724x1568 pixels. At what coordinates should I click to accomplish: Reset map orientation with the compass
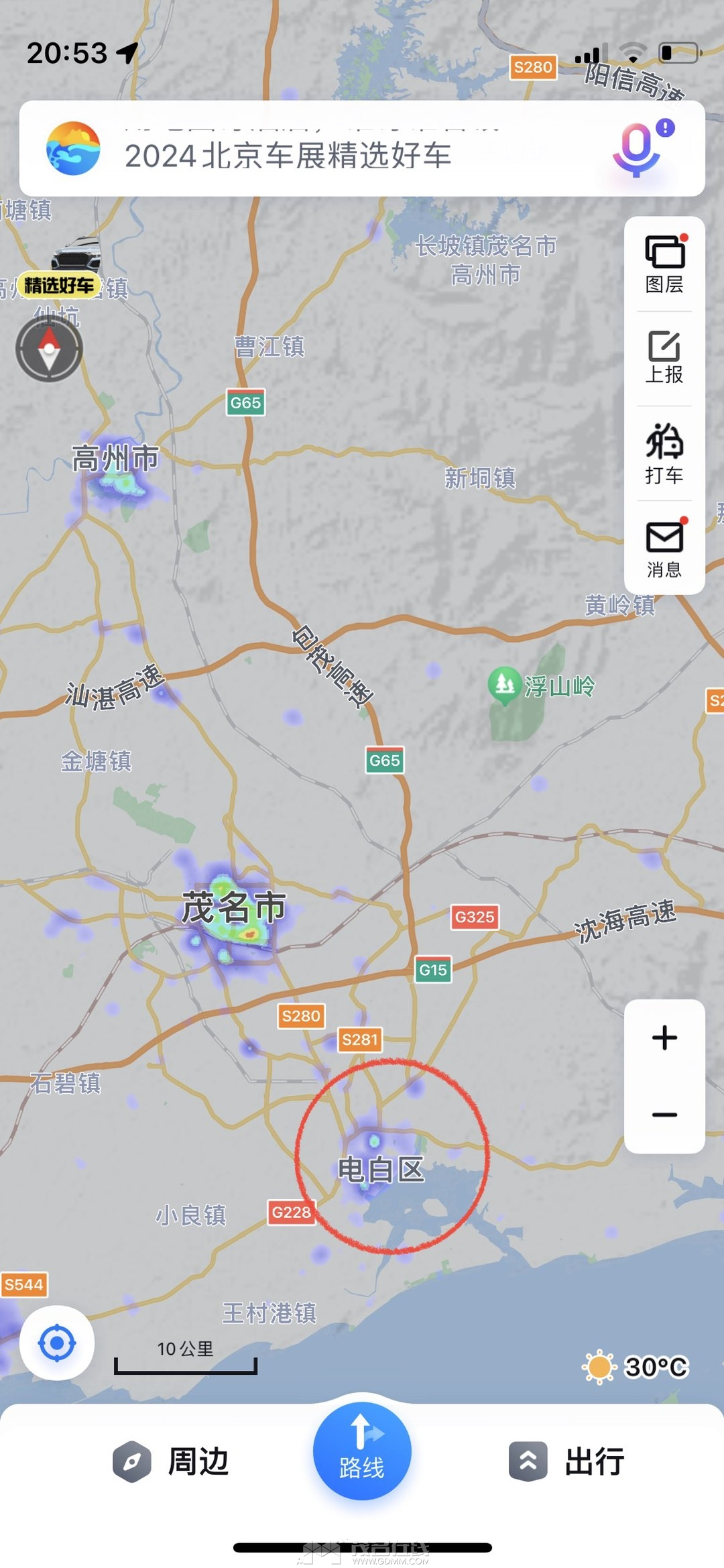coord(49,349)
